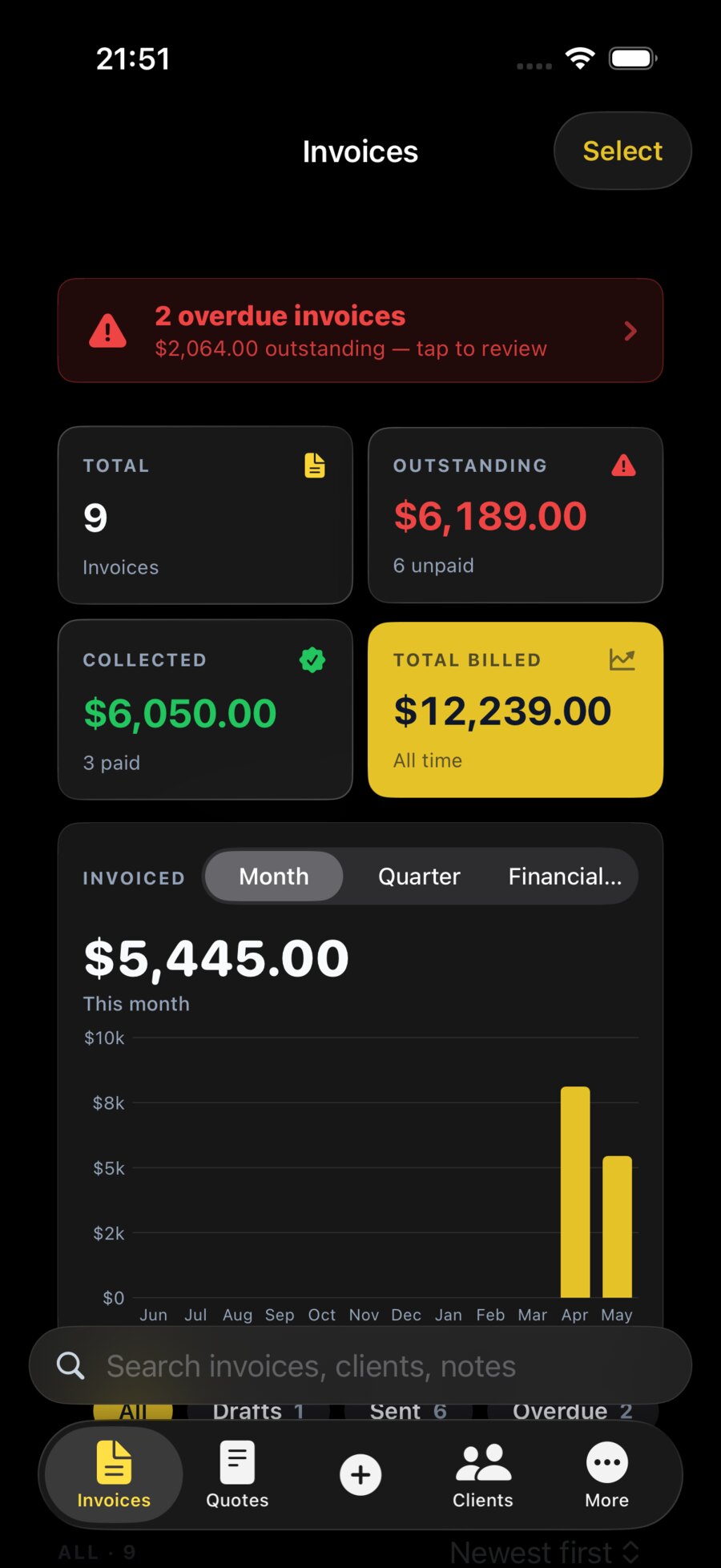Viewport: 721px width, 1568px height.
Task: Open the Clients tab
Action: click(x=483, y=1474)
